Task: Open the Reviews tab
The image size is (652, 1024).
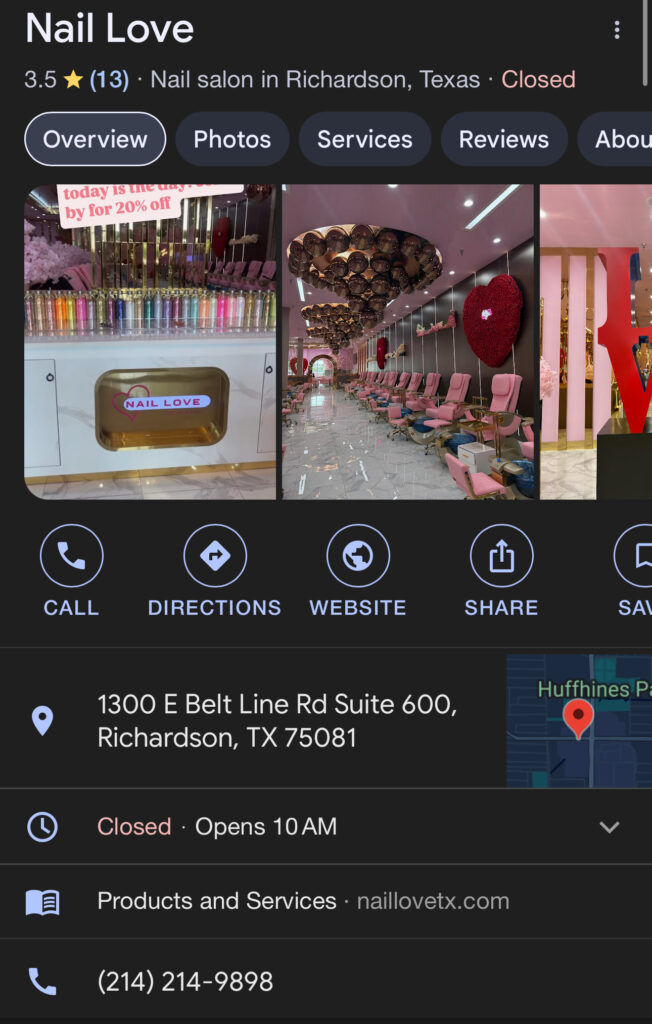Action: pos(503,139)
